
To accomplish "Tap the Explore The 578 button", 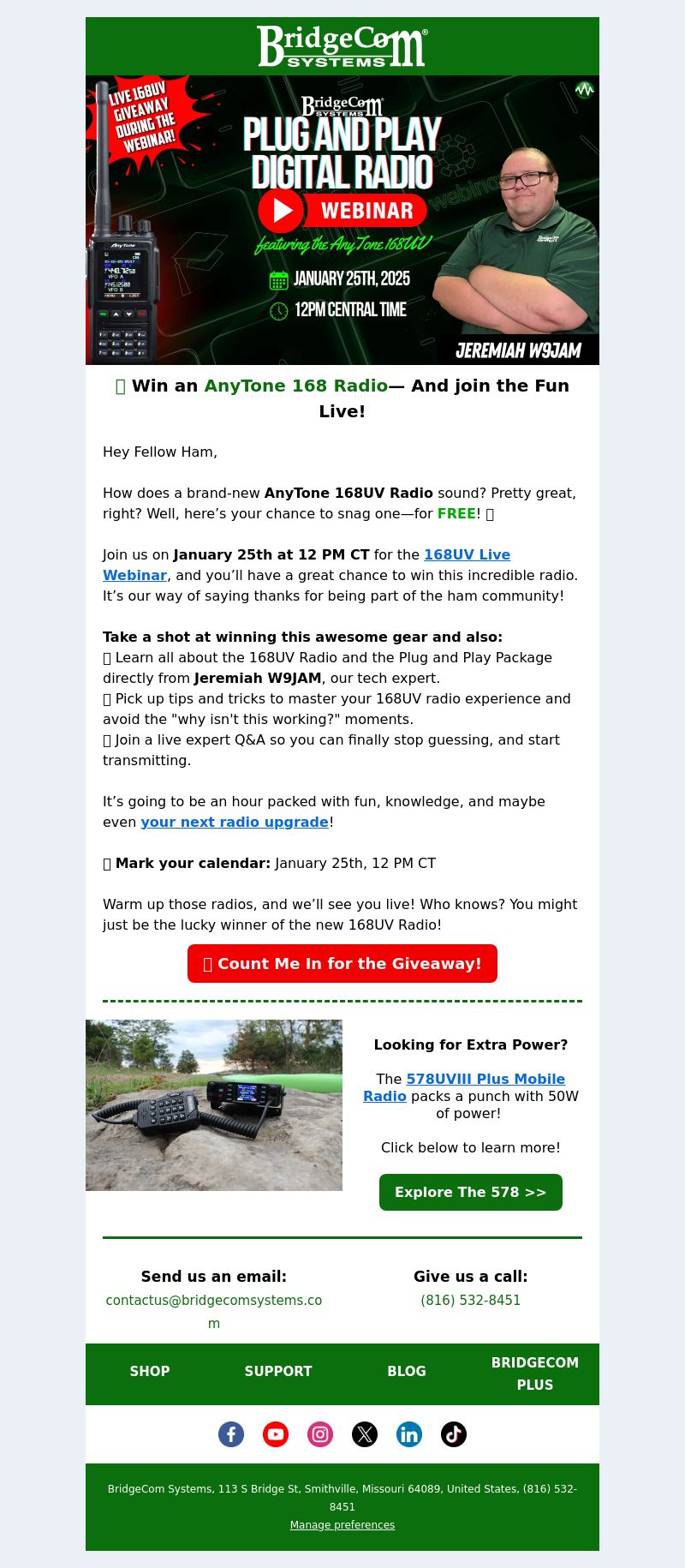I will (x=471, y=1193).
